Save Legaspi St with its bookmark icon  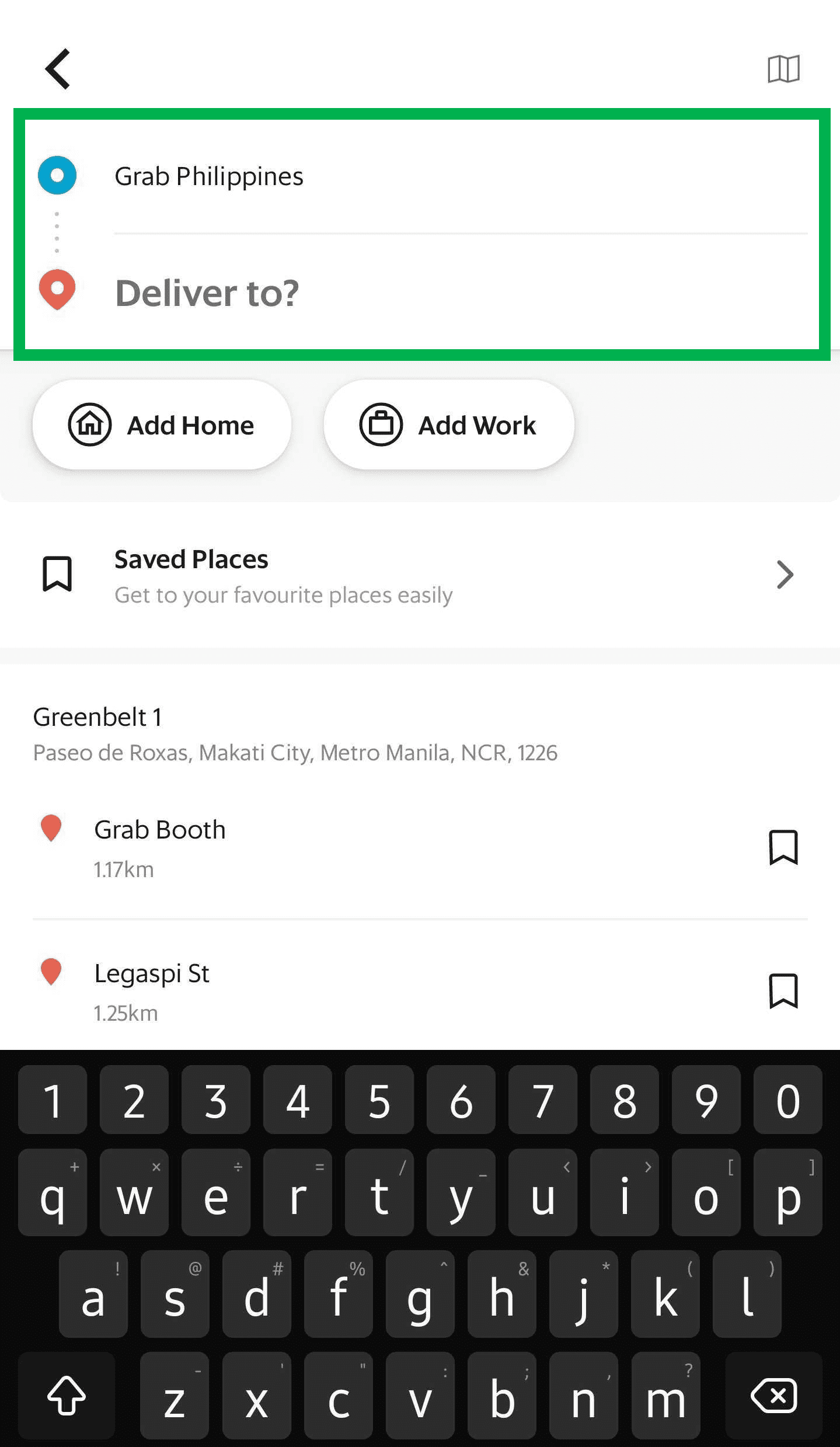(x=783, y=991)
